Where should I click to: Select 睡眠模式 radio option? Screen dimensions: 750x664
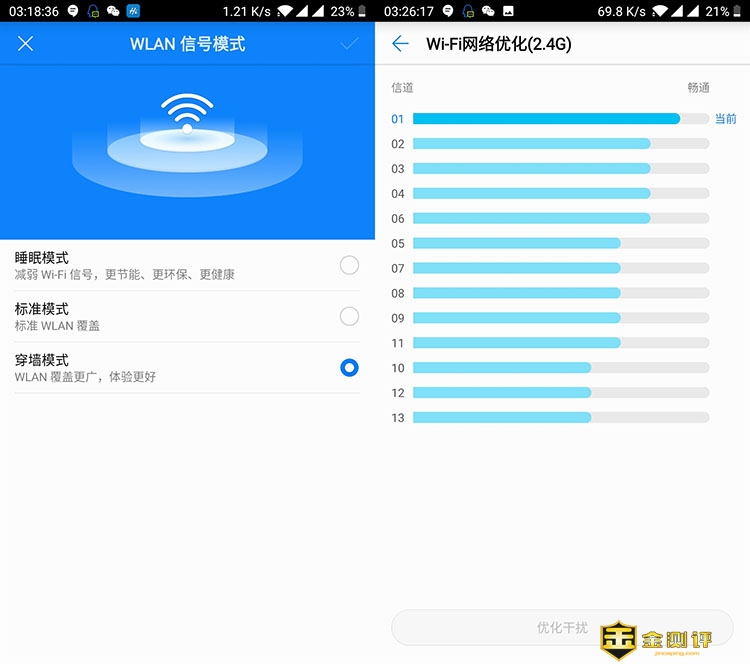coord(349,265)
